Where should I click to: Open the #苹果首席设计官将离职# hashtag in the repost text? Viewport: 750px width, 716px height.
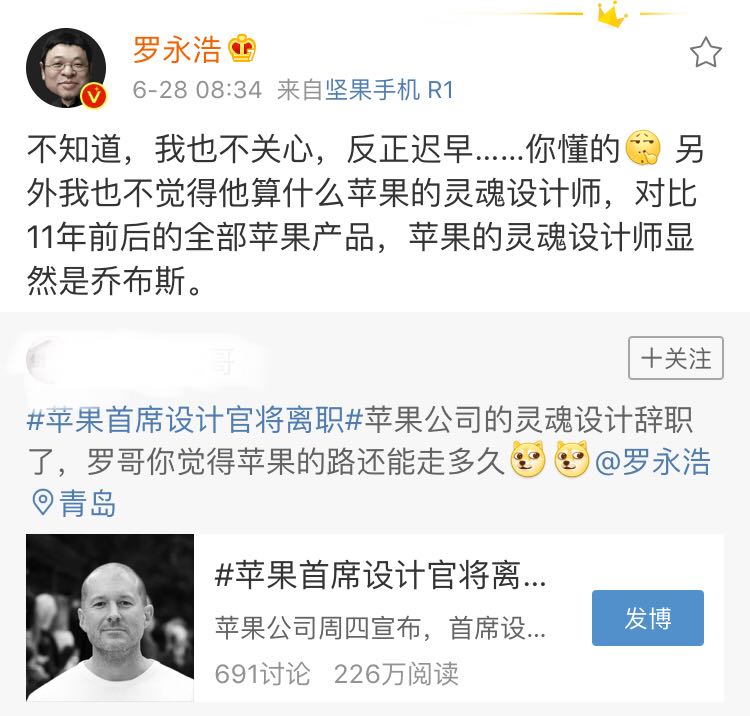pyautogui.click(x=186, y=417)
